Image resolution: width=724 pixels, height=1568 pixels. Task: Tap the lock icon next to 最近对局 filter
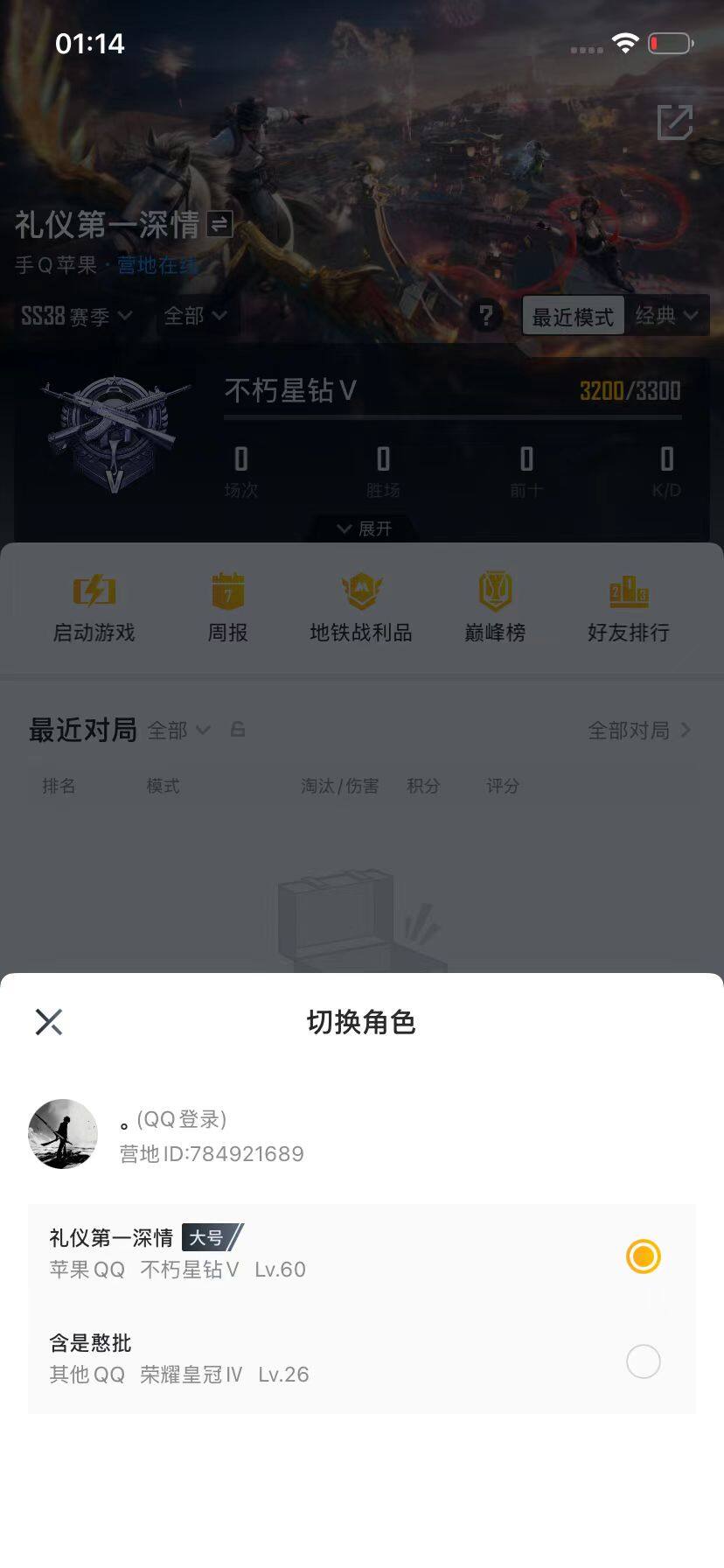click(x=238, y=729)
